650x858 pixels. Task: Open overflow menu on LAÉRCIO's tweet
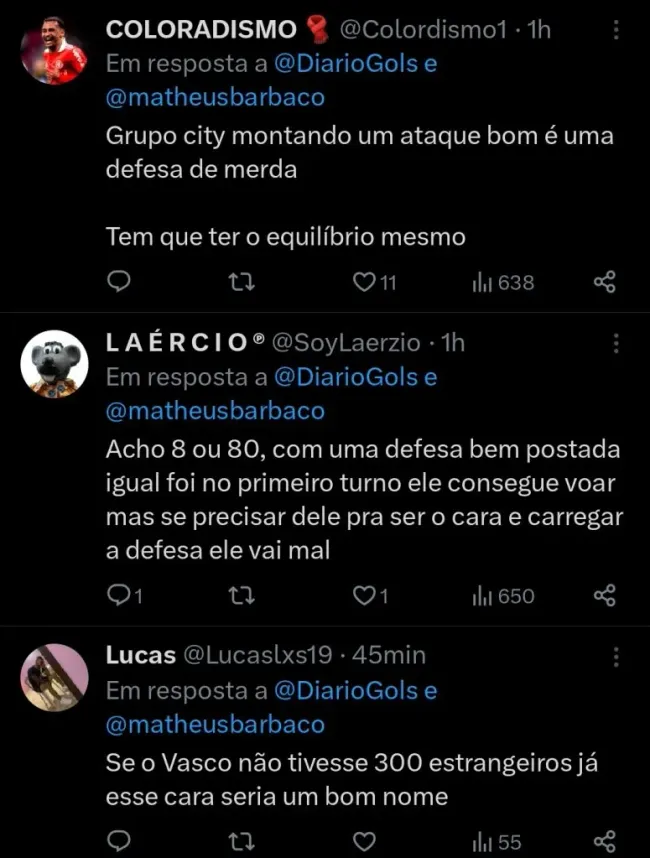(616, 344)
